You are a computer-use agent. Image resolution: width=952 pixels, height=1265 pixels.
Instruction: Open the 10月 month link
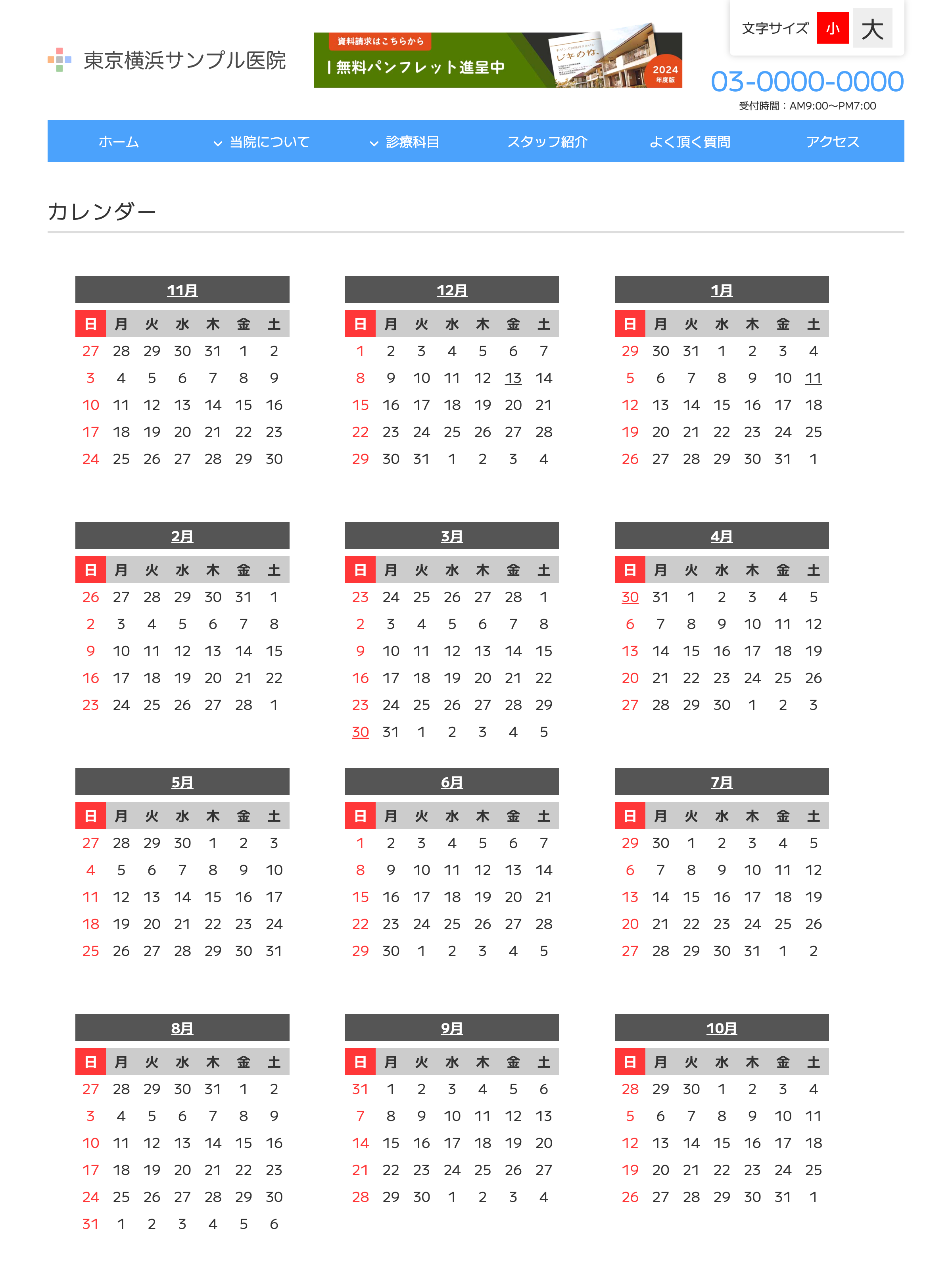721,1028
